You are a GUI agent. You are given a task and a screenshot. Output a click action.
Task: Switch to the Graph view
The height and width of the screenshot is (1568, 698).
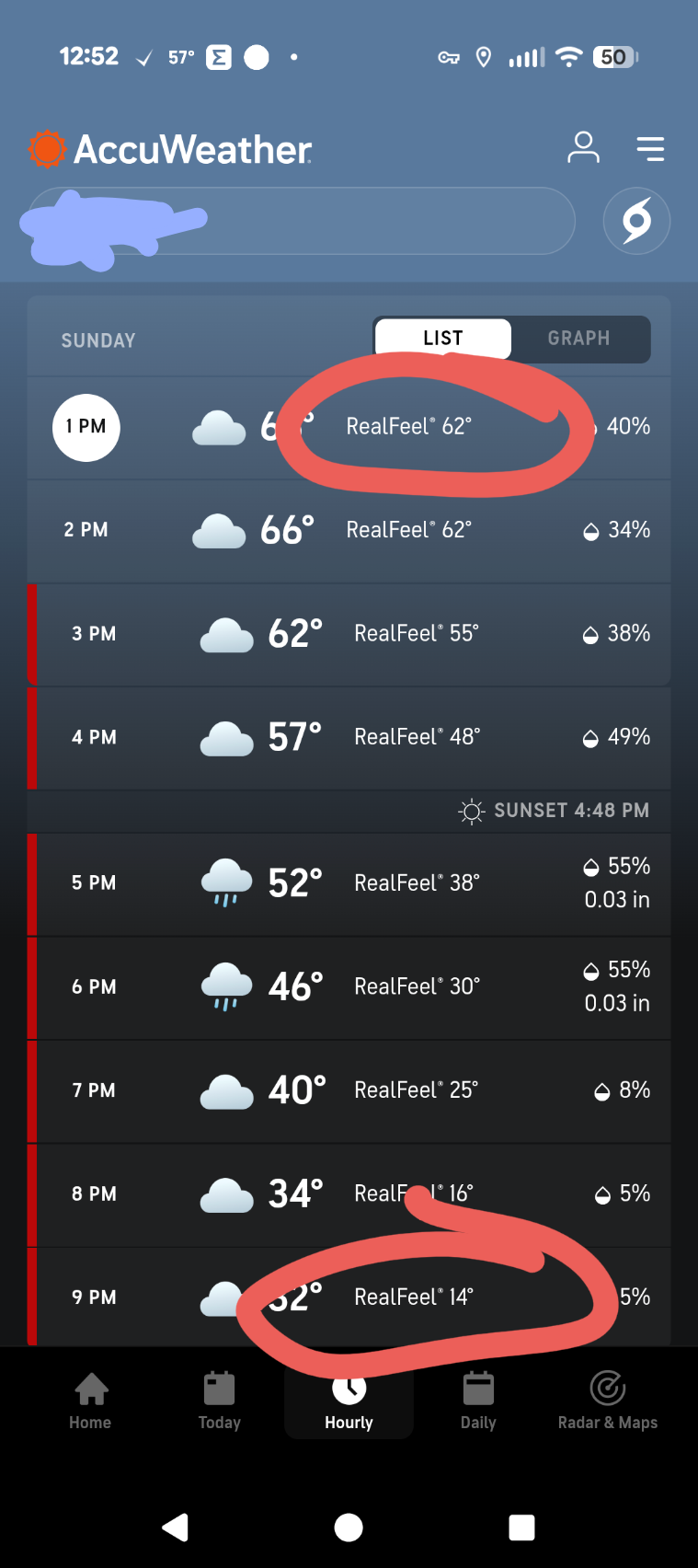579,339
